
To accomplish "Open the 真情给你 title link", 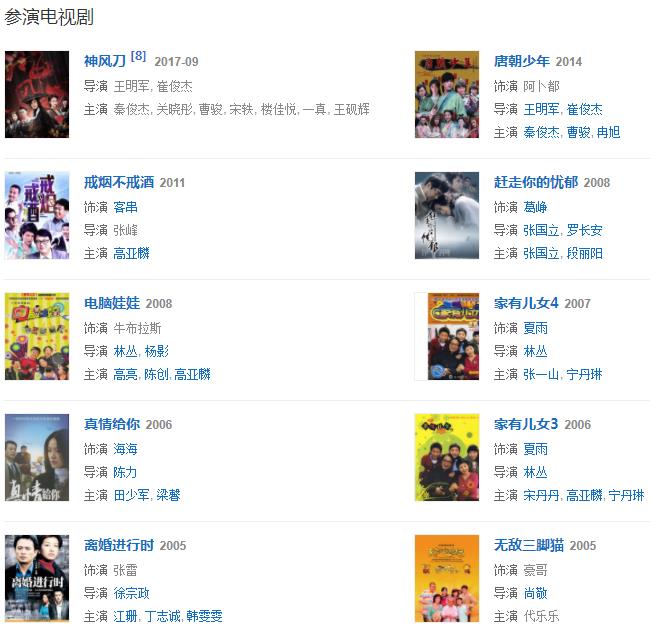I will point(112,424).
